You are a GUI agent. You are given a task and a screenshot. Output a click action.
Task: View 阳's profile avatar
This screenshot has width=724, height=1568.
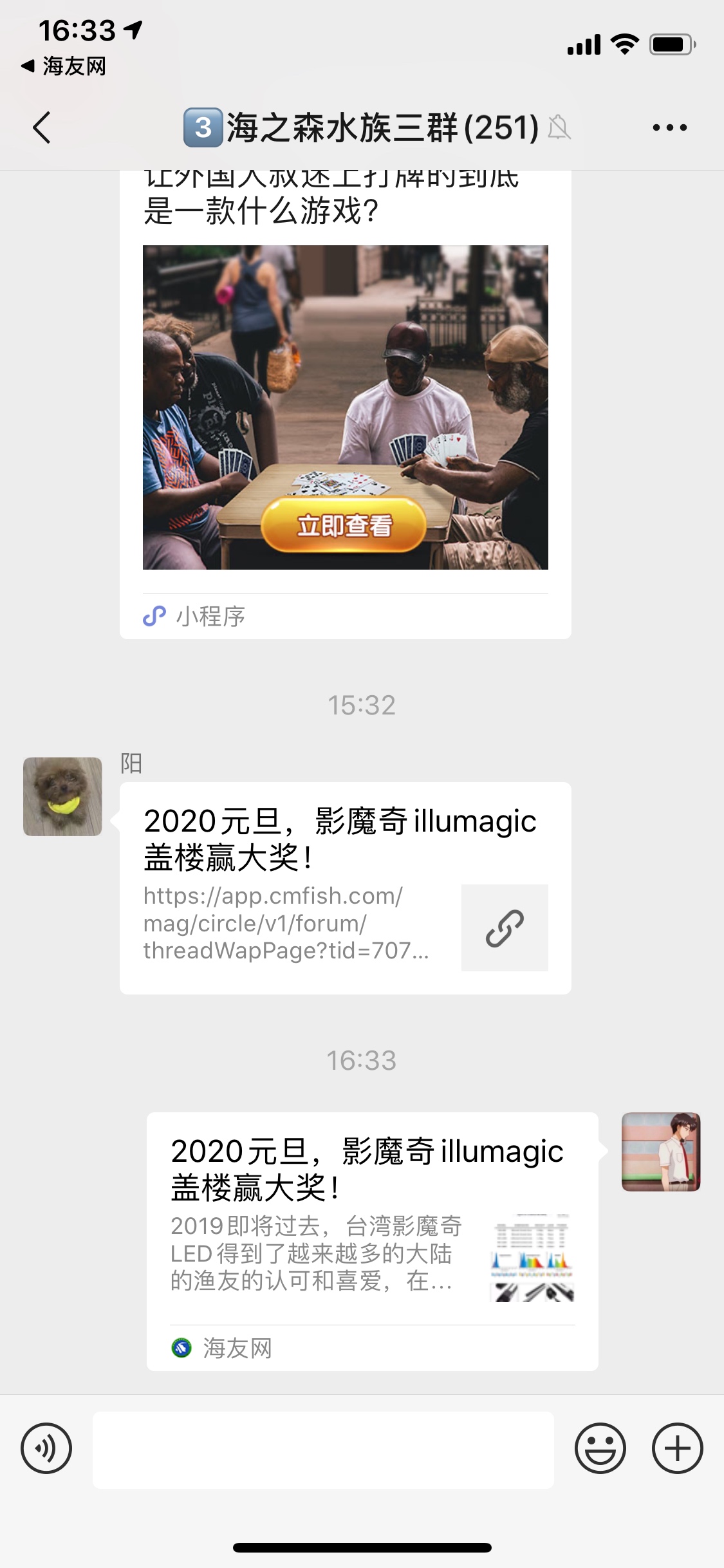coord(62,796)
